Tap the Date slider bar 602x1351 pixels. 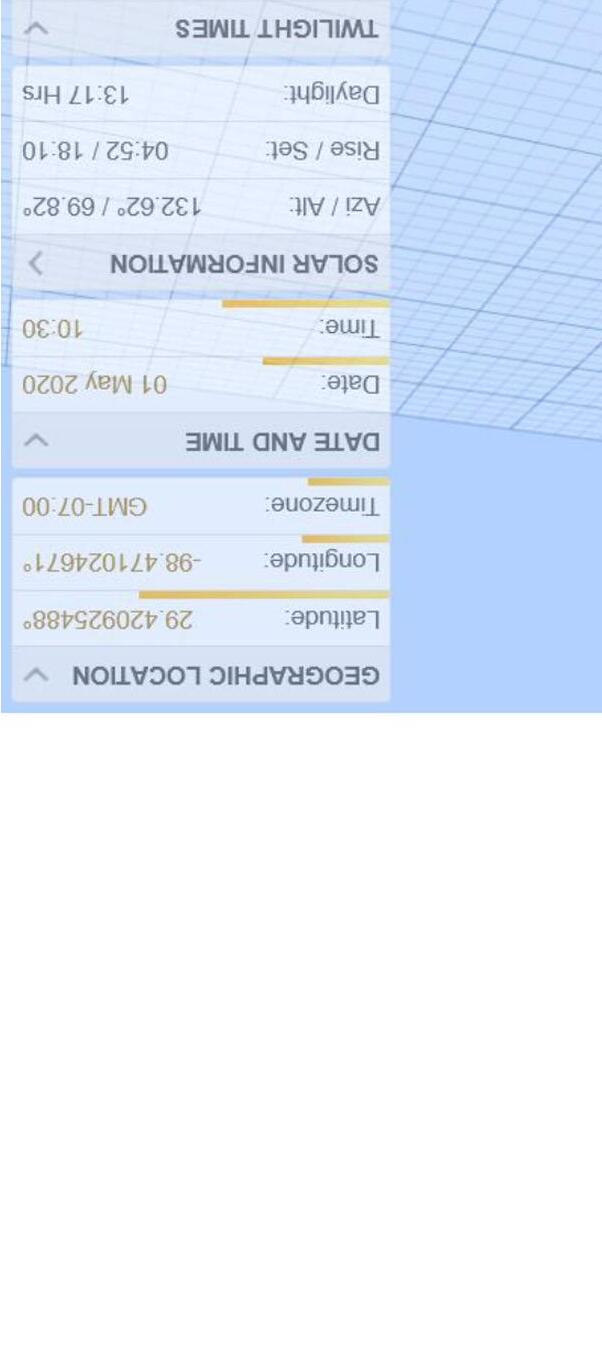click(x=325, y=361)
